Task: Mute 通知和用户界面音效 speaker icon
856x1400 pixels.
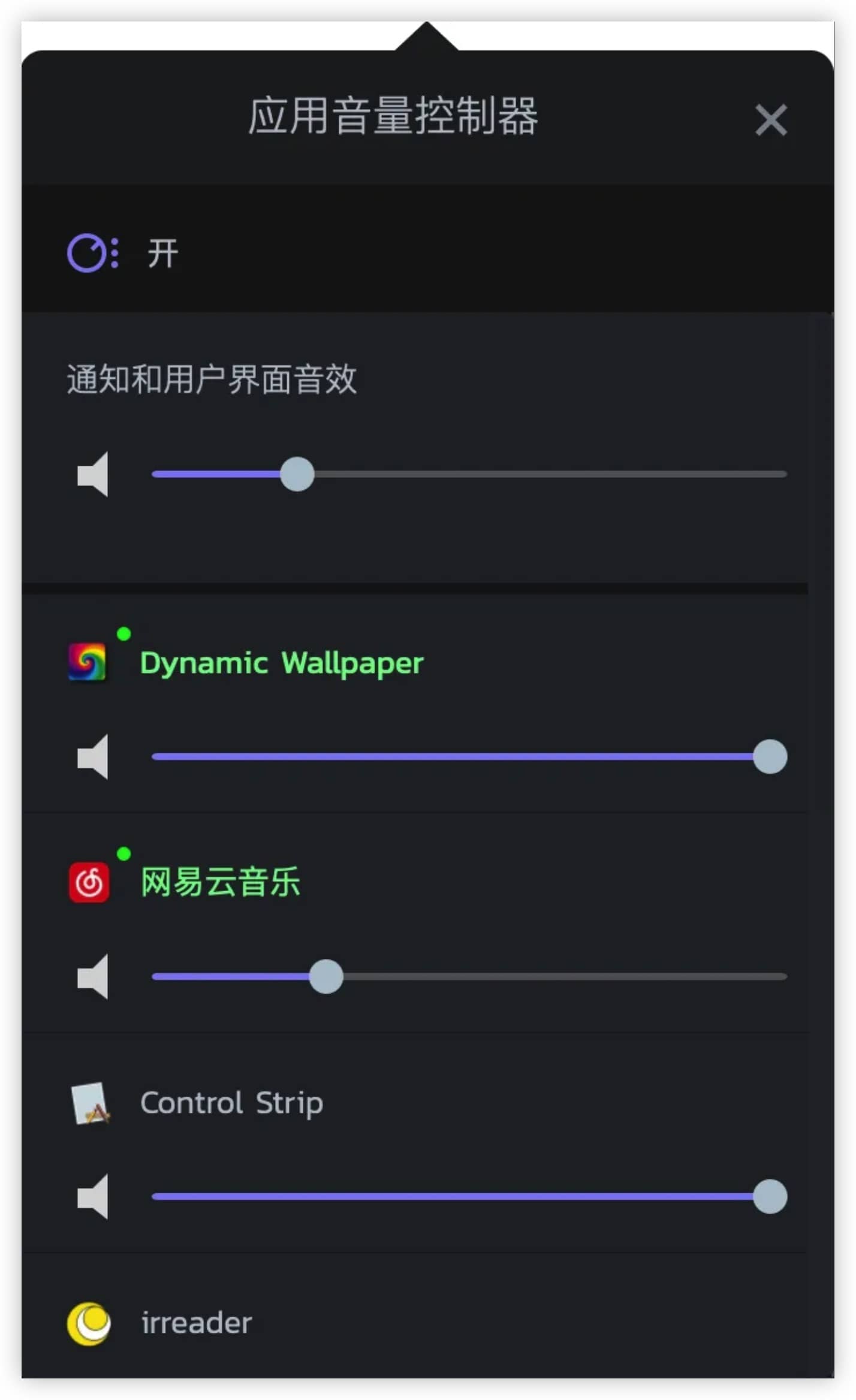Action: point(94,474)
